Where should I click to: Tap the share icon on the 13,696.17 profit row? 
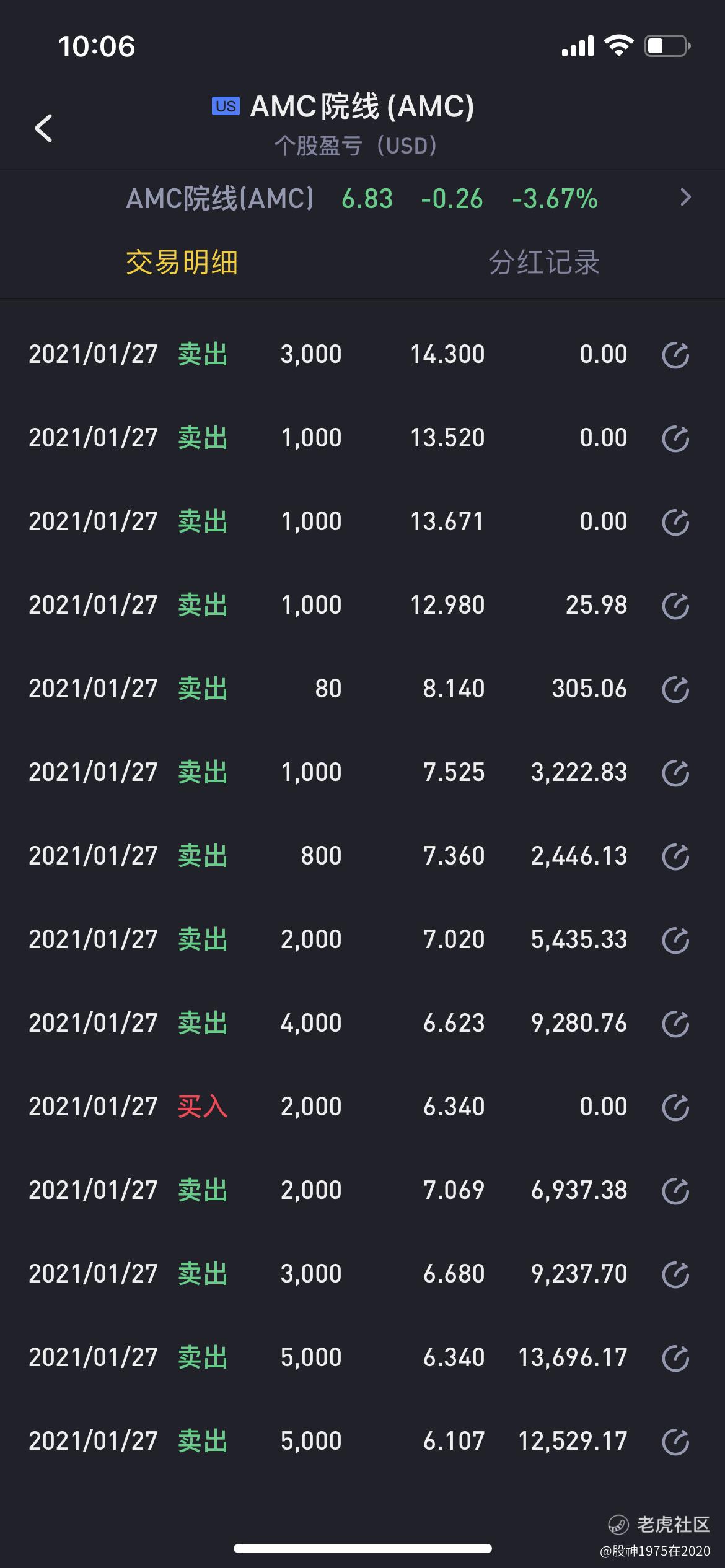tap(675, 1358)
